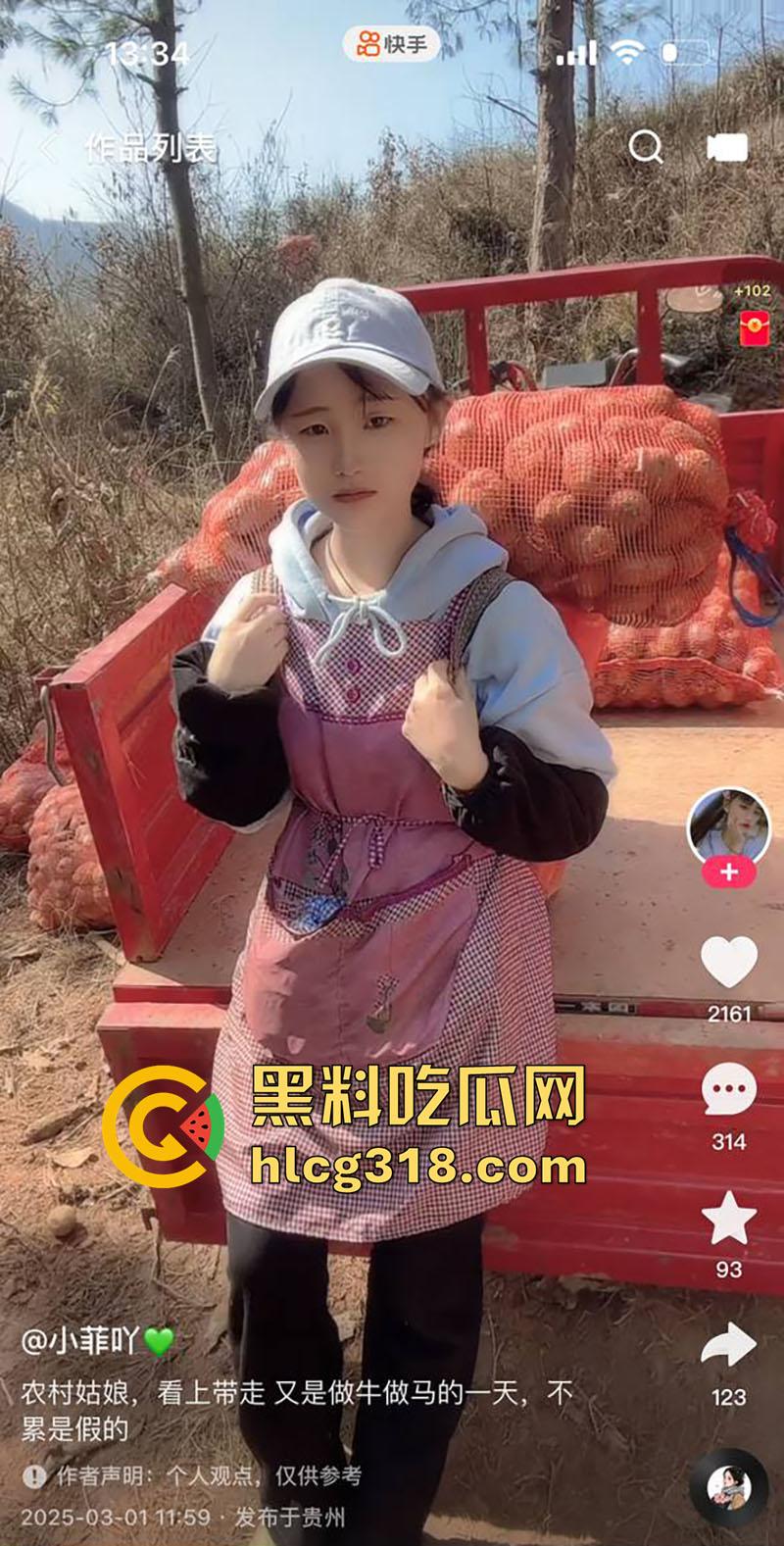Open the red envelope reward

pos(754,328)
